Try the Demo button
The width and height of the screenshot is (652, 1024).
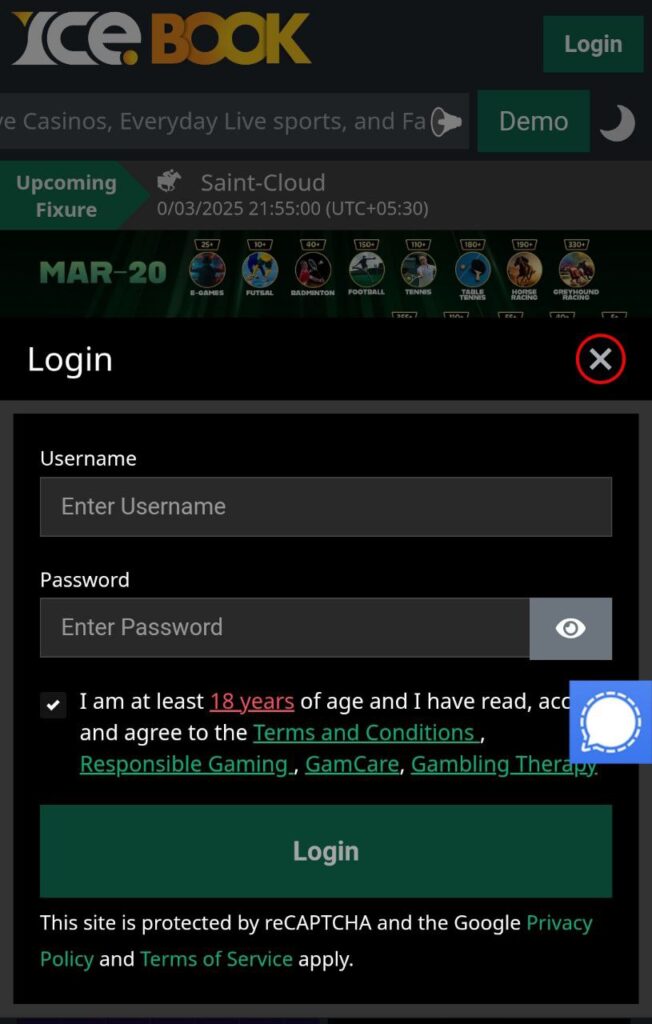(533, 122)
